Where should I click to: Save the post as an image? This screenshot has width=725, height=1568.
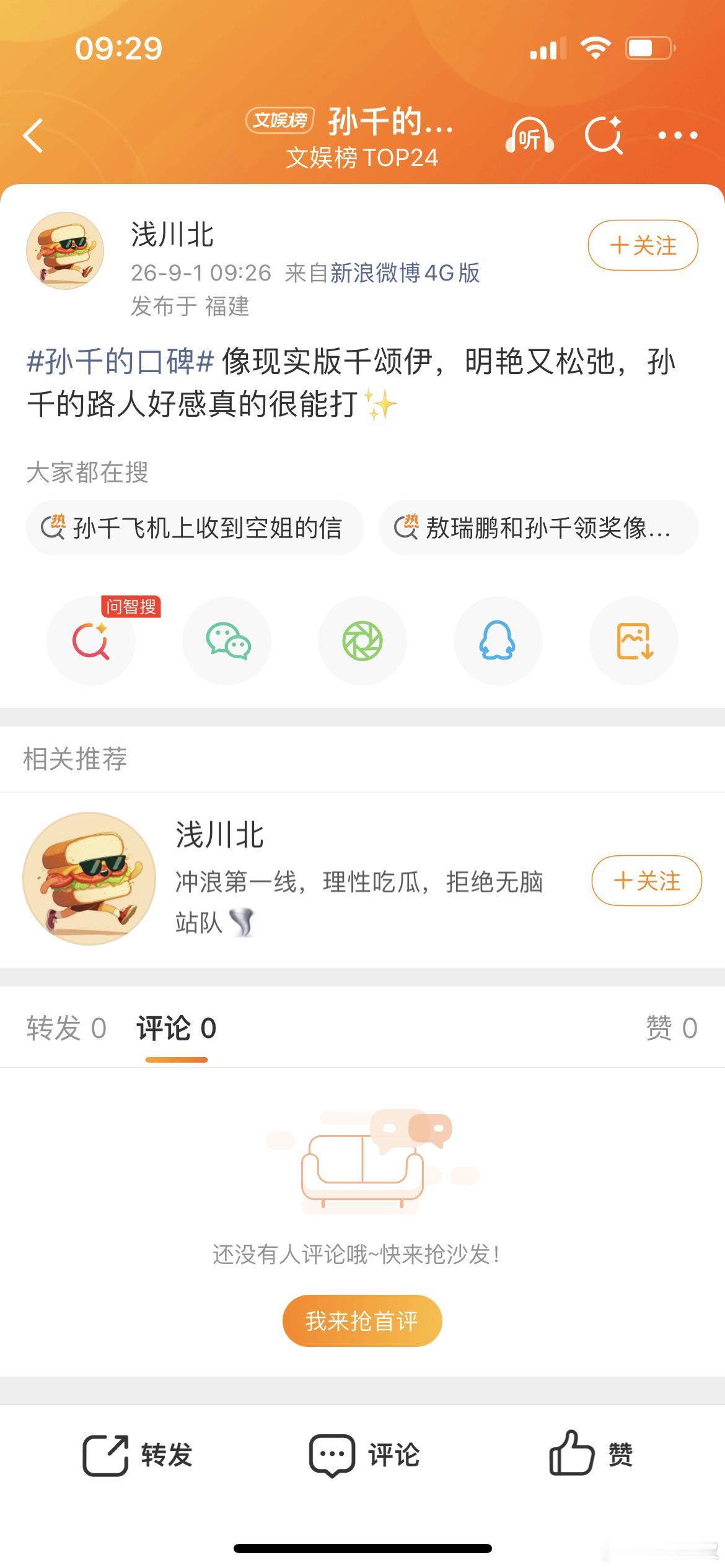tap(634, 641)
